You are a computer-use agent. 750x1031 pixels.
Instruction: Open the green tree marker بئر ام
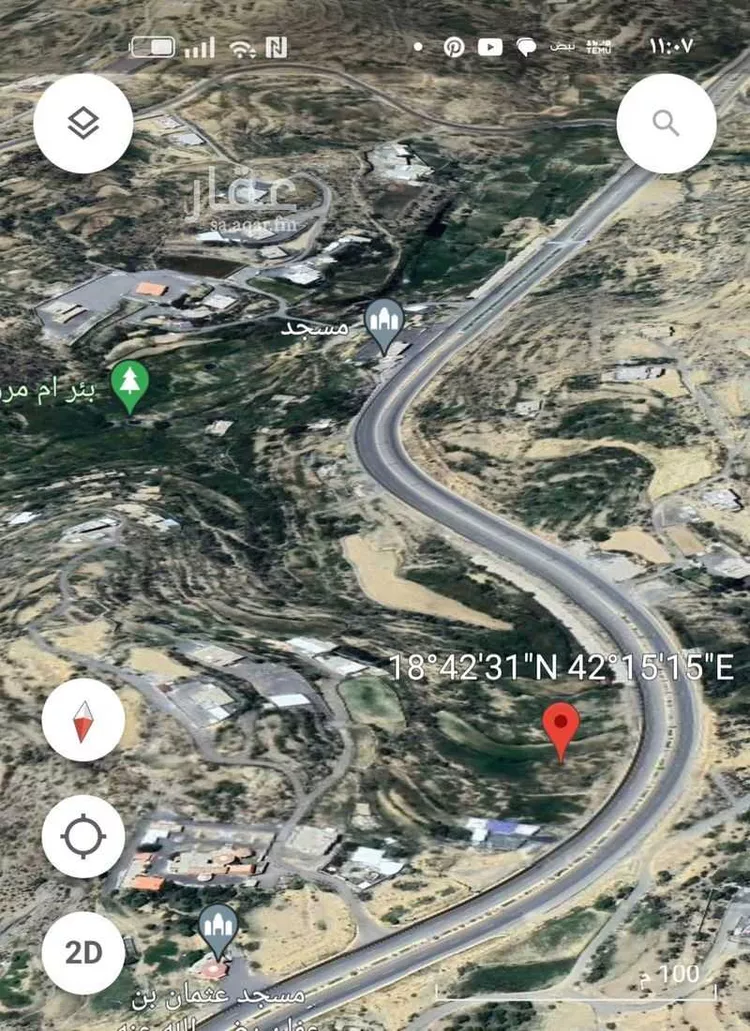click(x=130, y=385)
